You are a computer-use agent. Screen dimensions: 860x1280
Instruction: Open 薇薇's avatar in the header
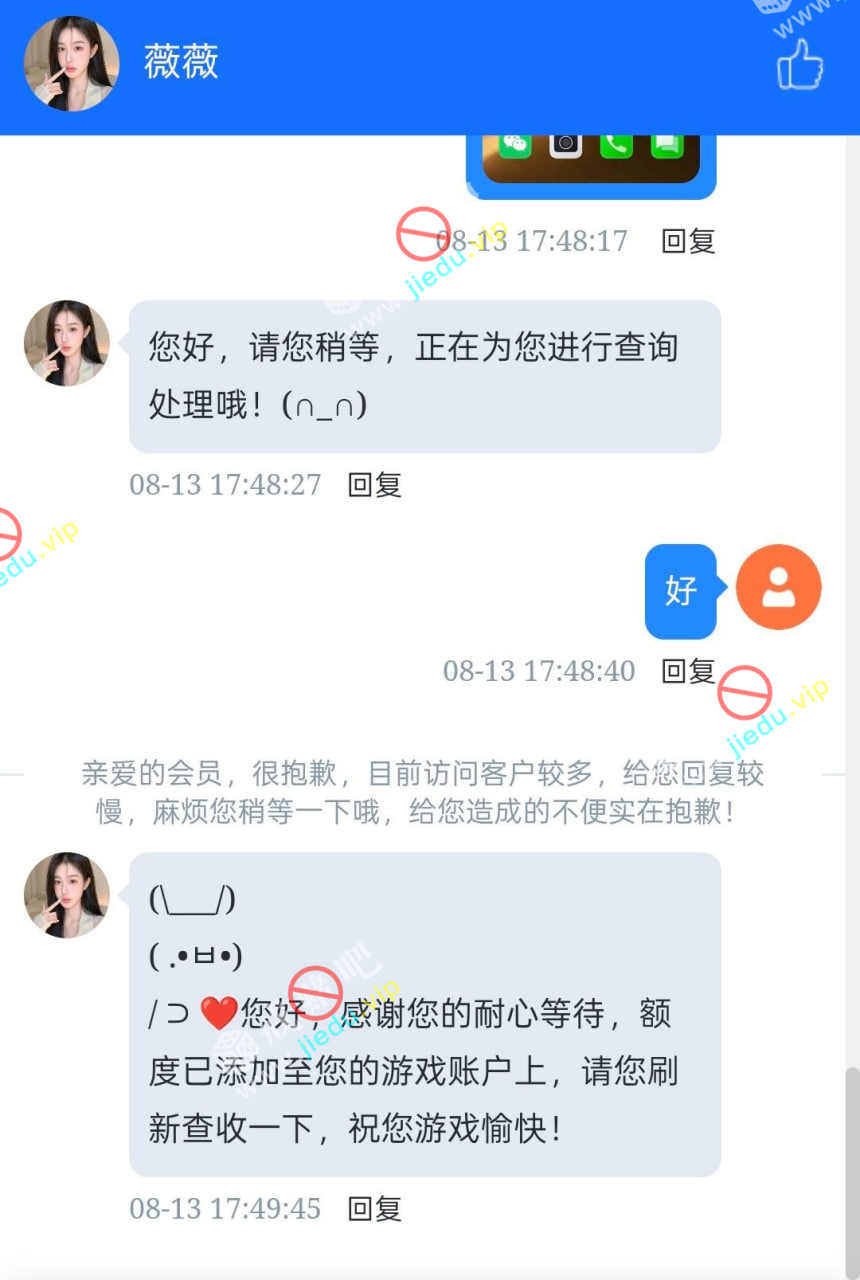point(71,64)
